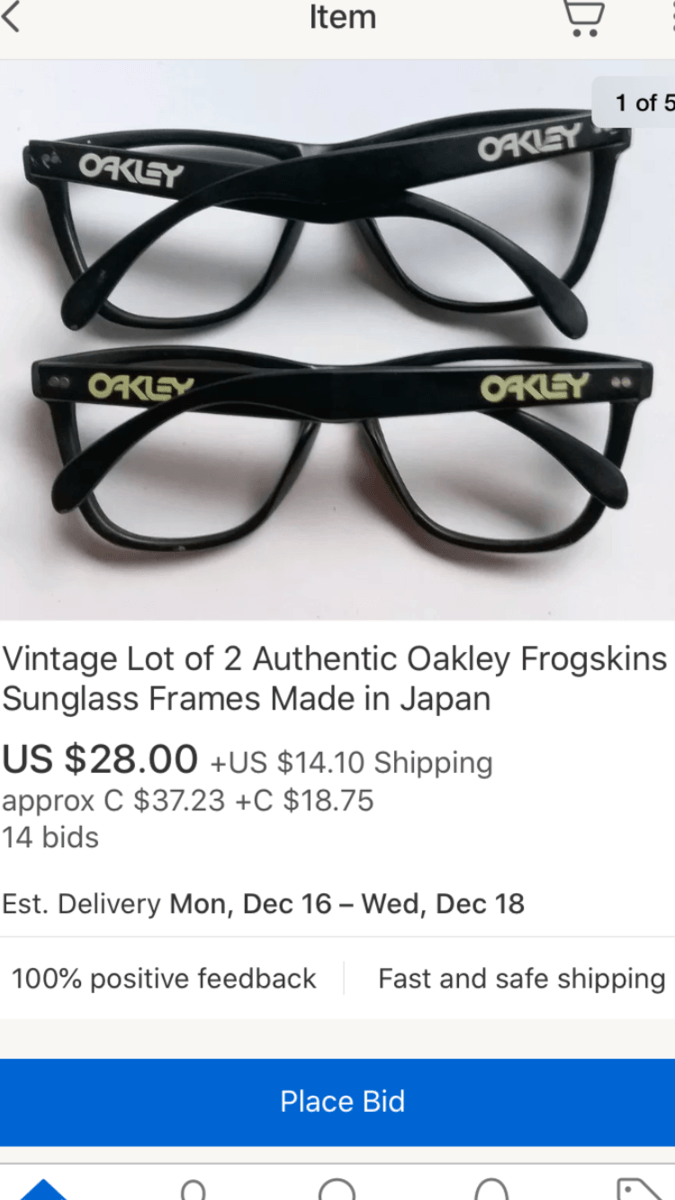Open the Oakley frames photo gallery
The image size is (675, 1200).
337,340
